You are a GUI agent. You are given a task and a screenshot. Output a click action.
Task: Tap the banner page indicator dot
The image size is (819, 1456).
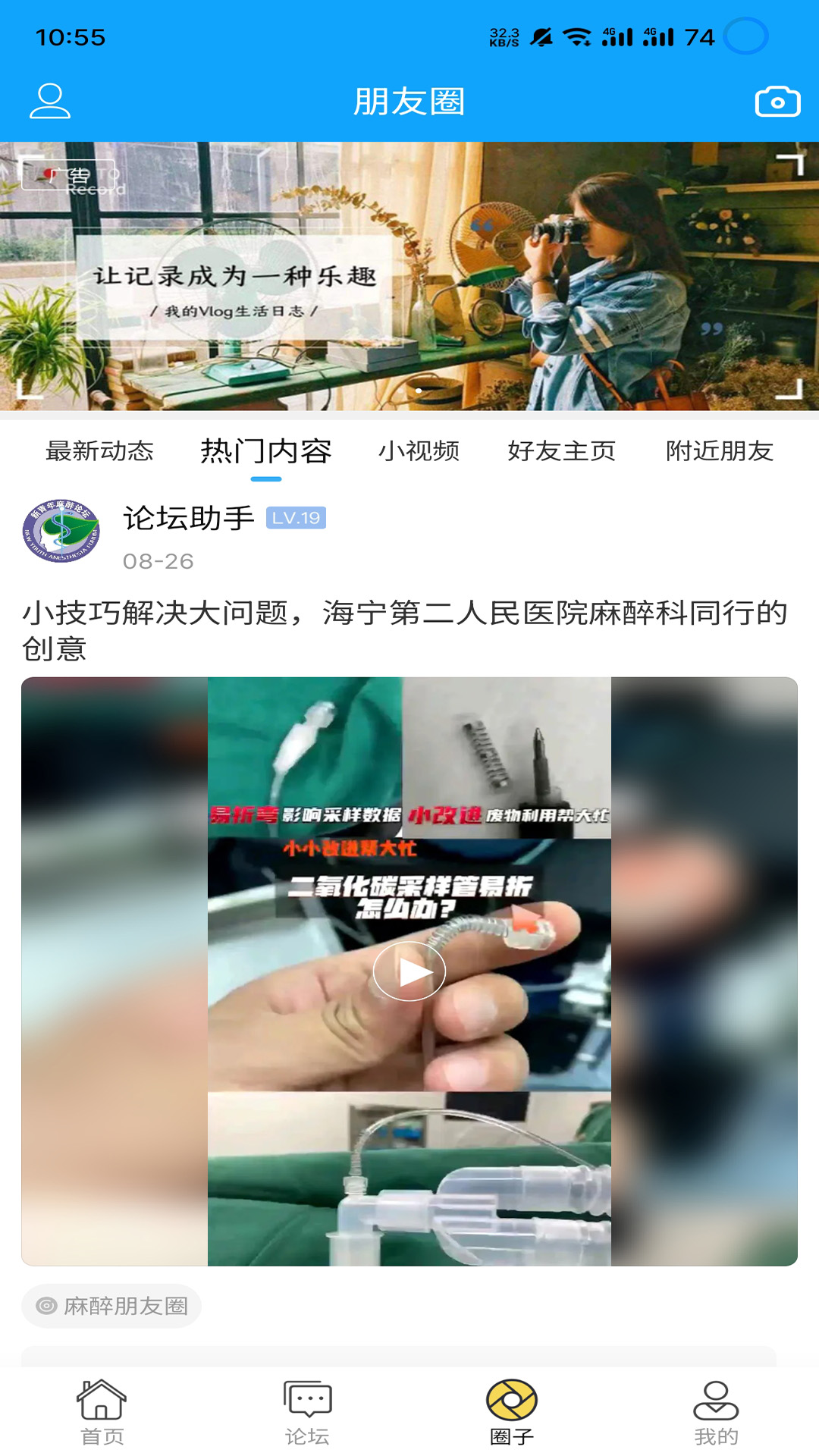[x=418, y=390]
